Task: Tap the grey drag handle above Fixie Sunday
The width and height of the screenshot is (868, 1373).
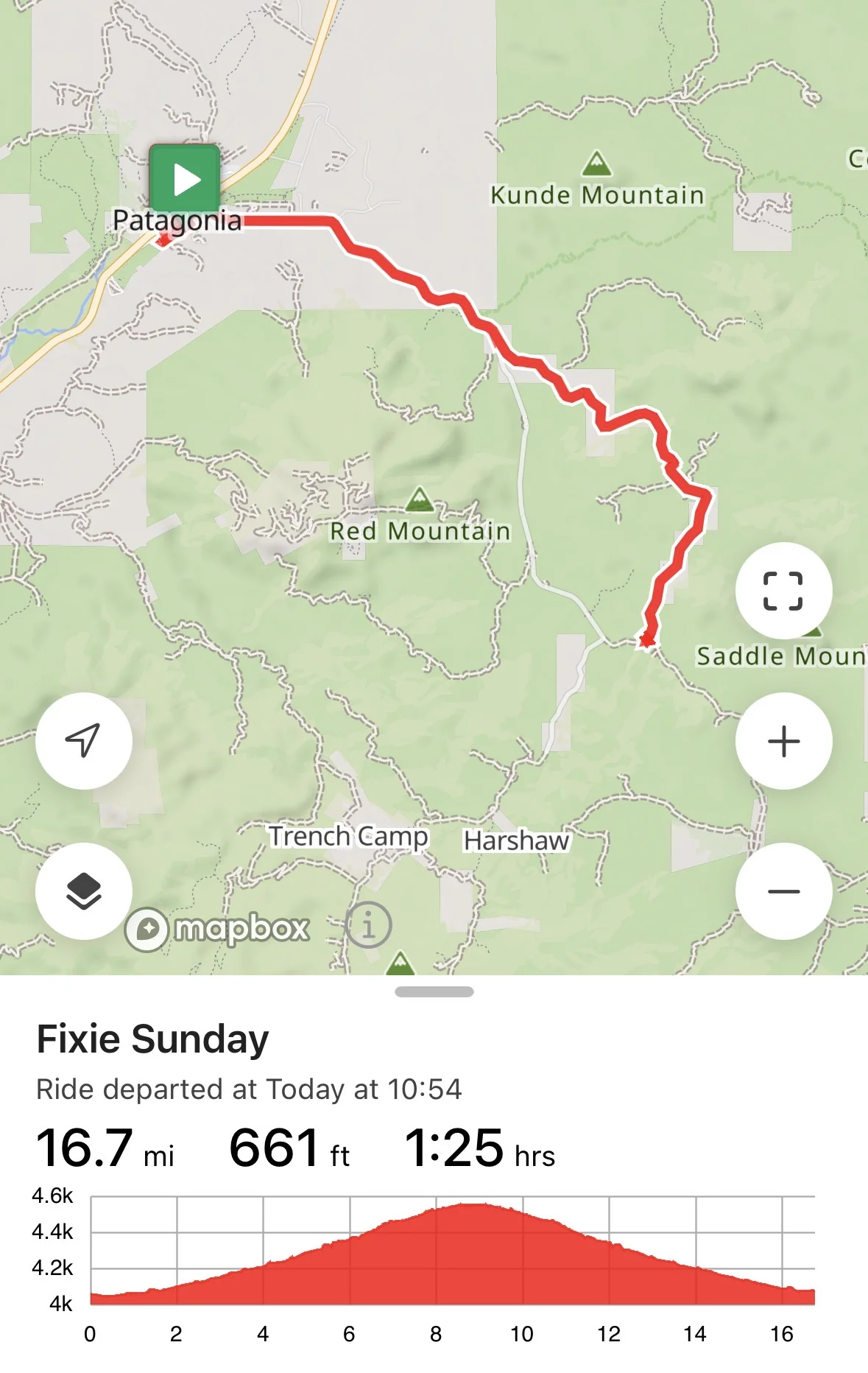Action: click(434, 991)
